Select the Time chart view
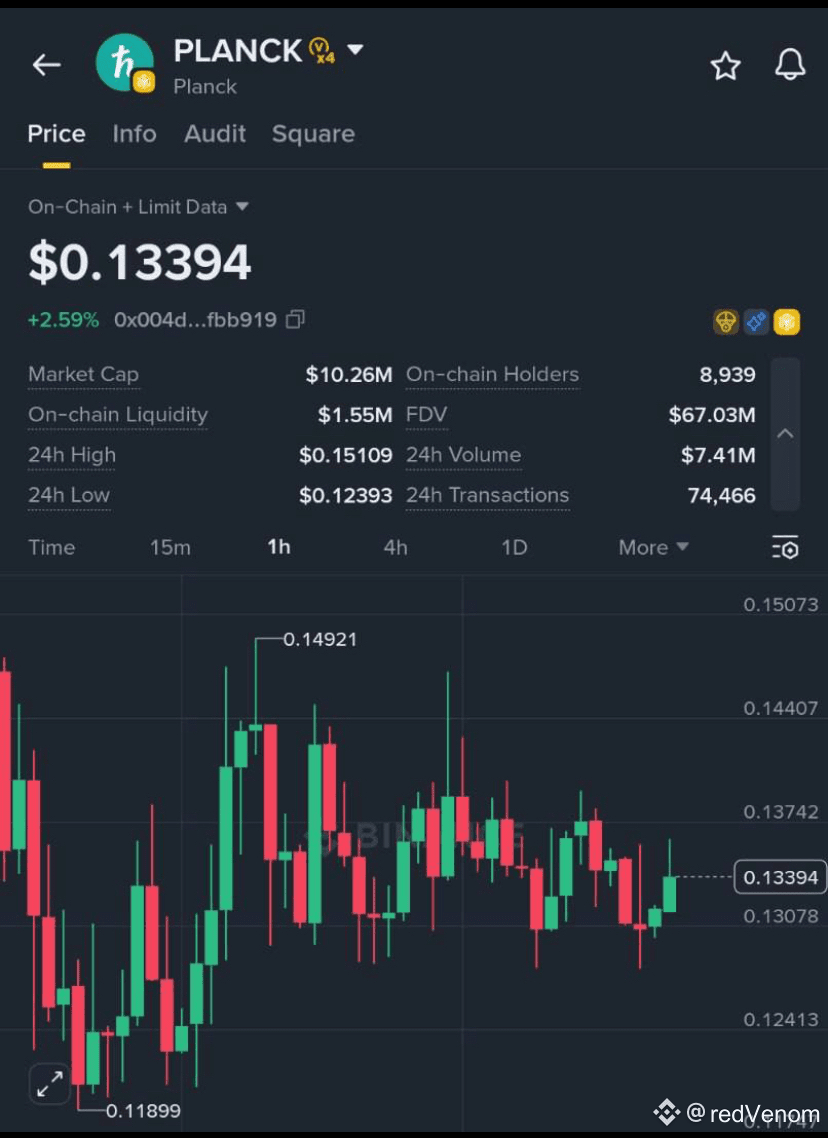 (x=52, y=547)
